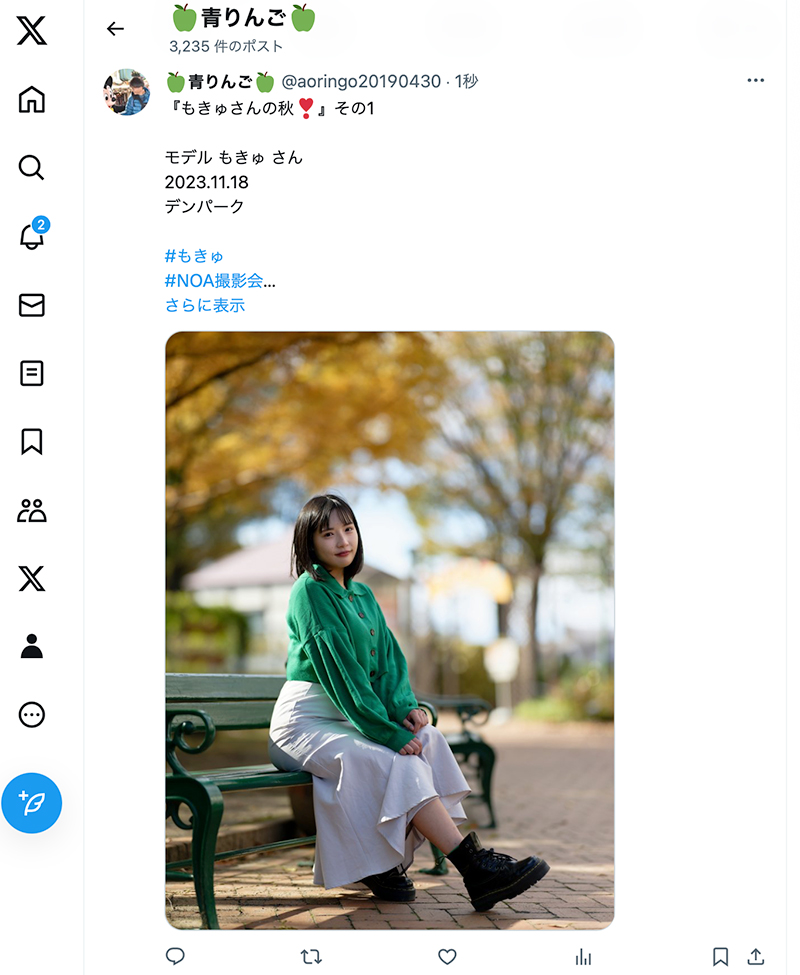The image size is (800, 975).
Task: Expand post text with さらに表示
Action: pos(205,305)
